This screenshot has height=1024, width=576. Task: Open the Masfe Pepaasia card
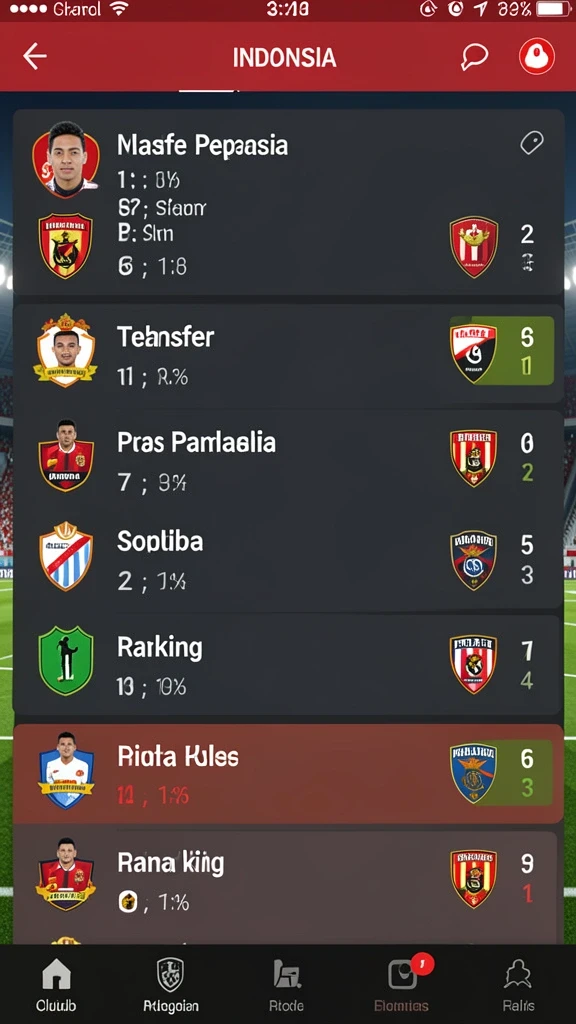click(x=288, y=202)
